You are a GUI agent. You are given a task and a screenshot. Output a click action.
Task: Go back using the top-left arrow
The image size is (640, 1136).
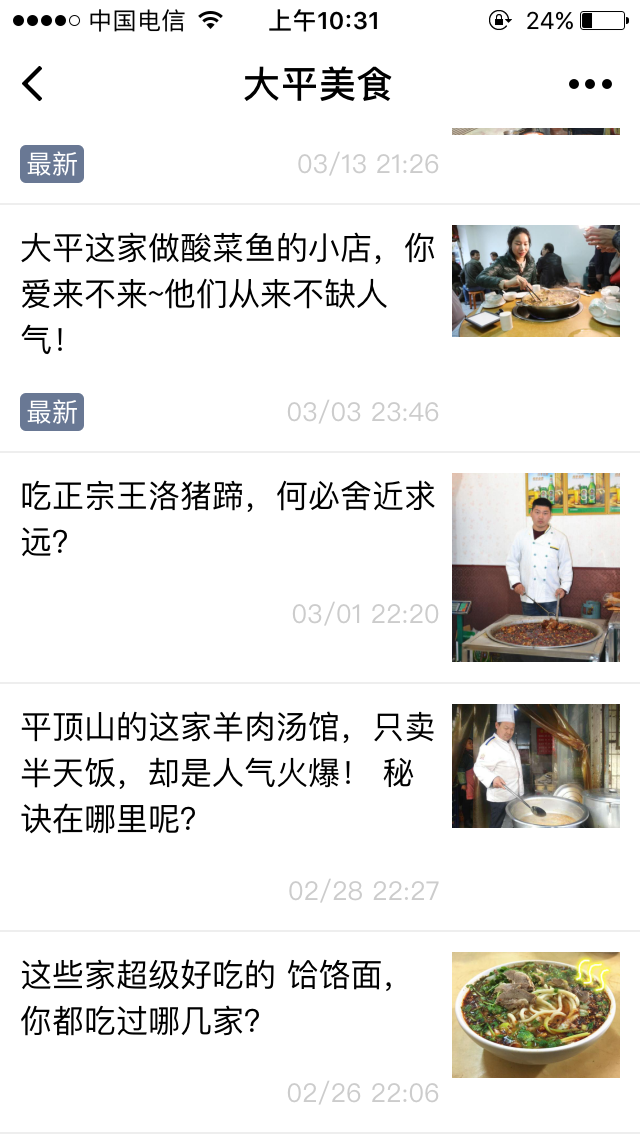tap(33, 84)
